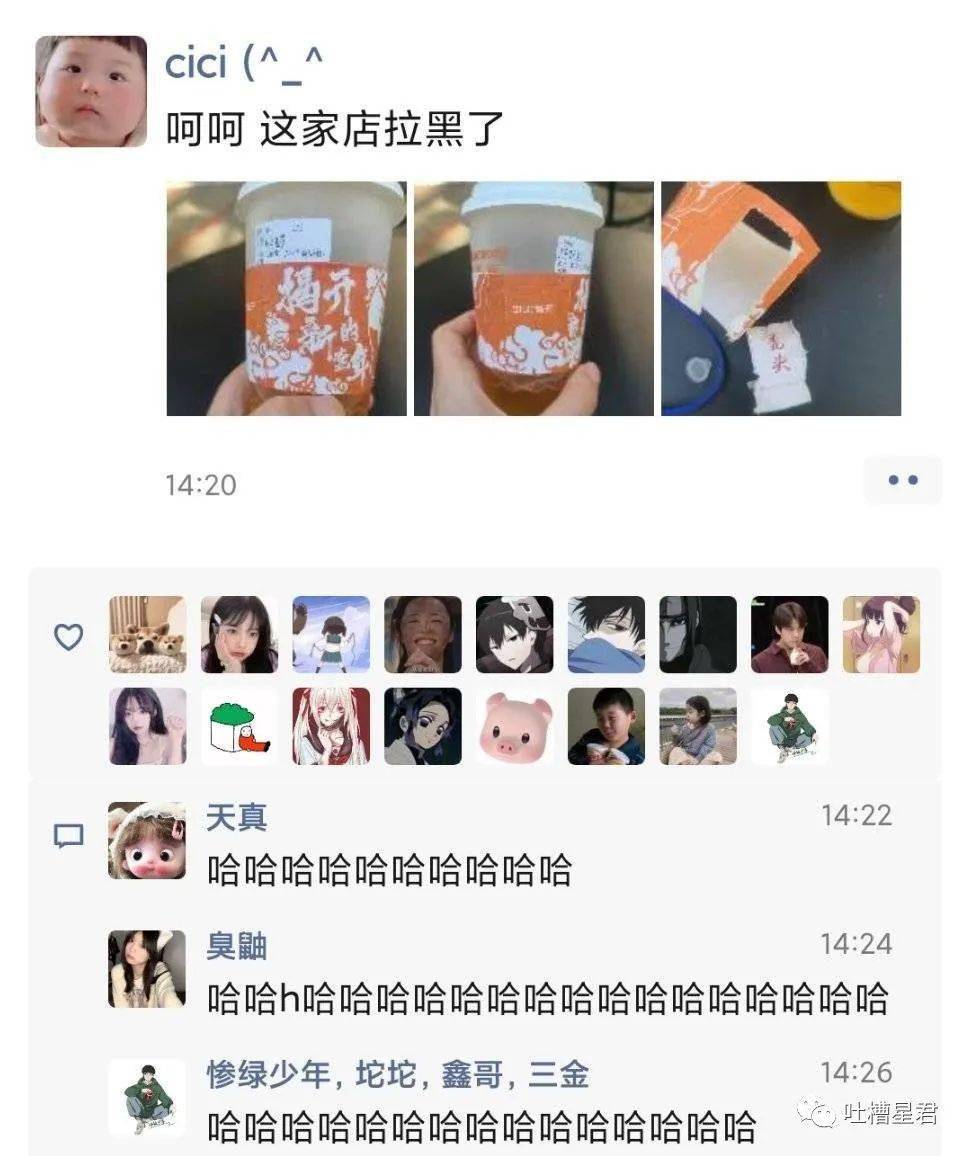Open 惨绿少年's profile name
The width and height of the screenshot is (970, 1156).
coord(268,1075)
